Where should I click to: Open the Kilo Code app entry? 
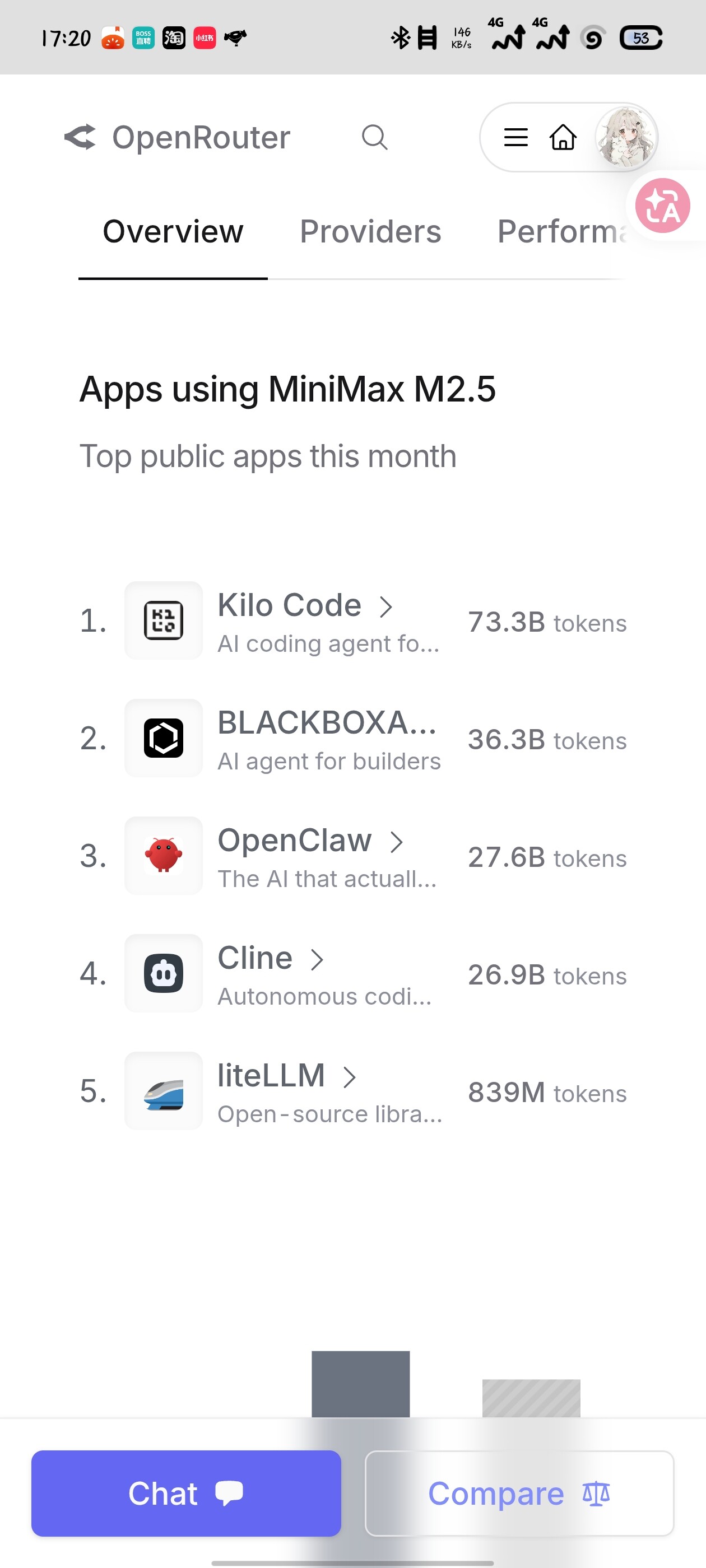click(x=354, y=621)
